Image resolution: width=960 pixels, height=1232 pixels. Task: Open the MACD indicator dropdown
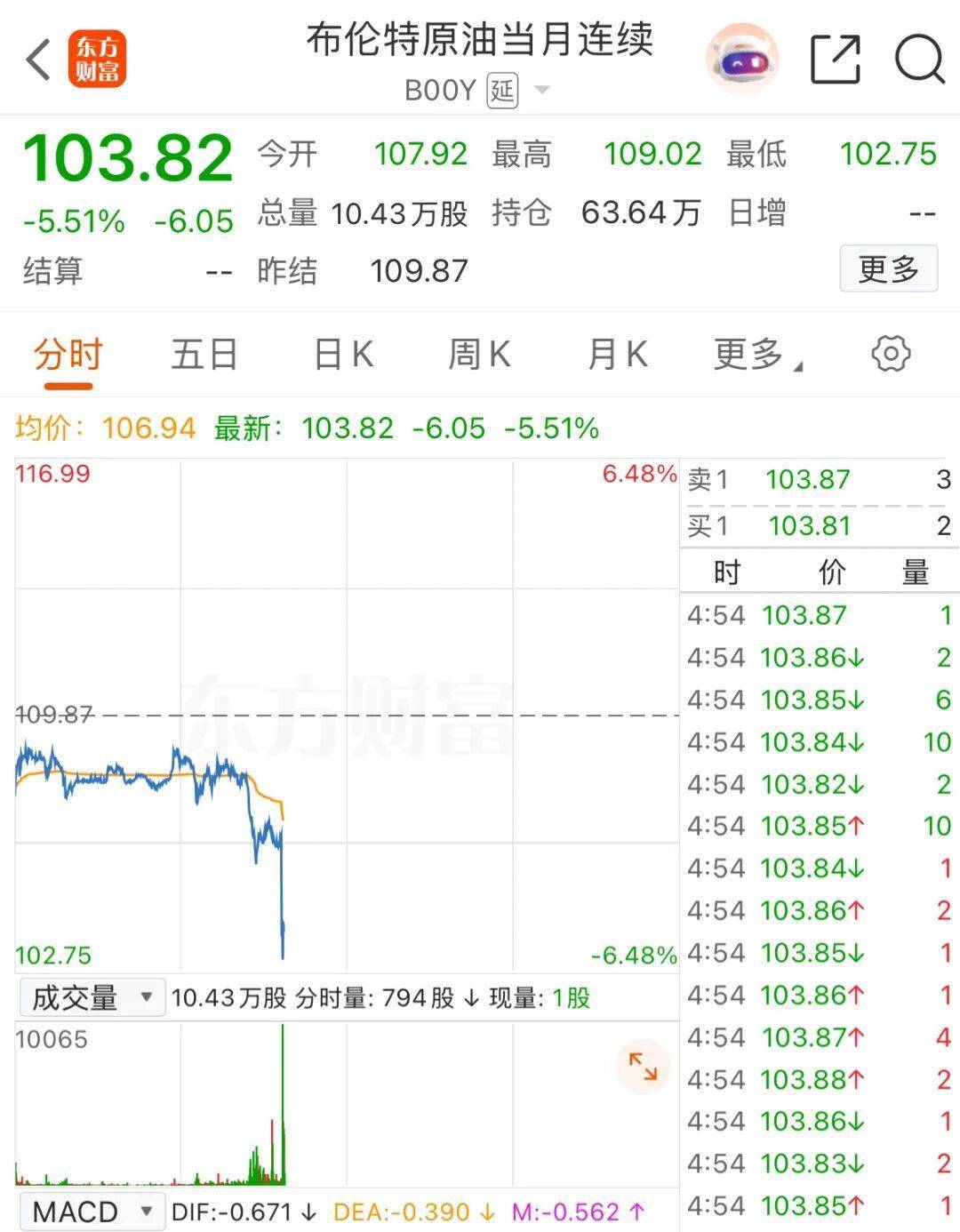pos(92,1212)
